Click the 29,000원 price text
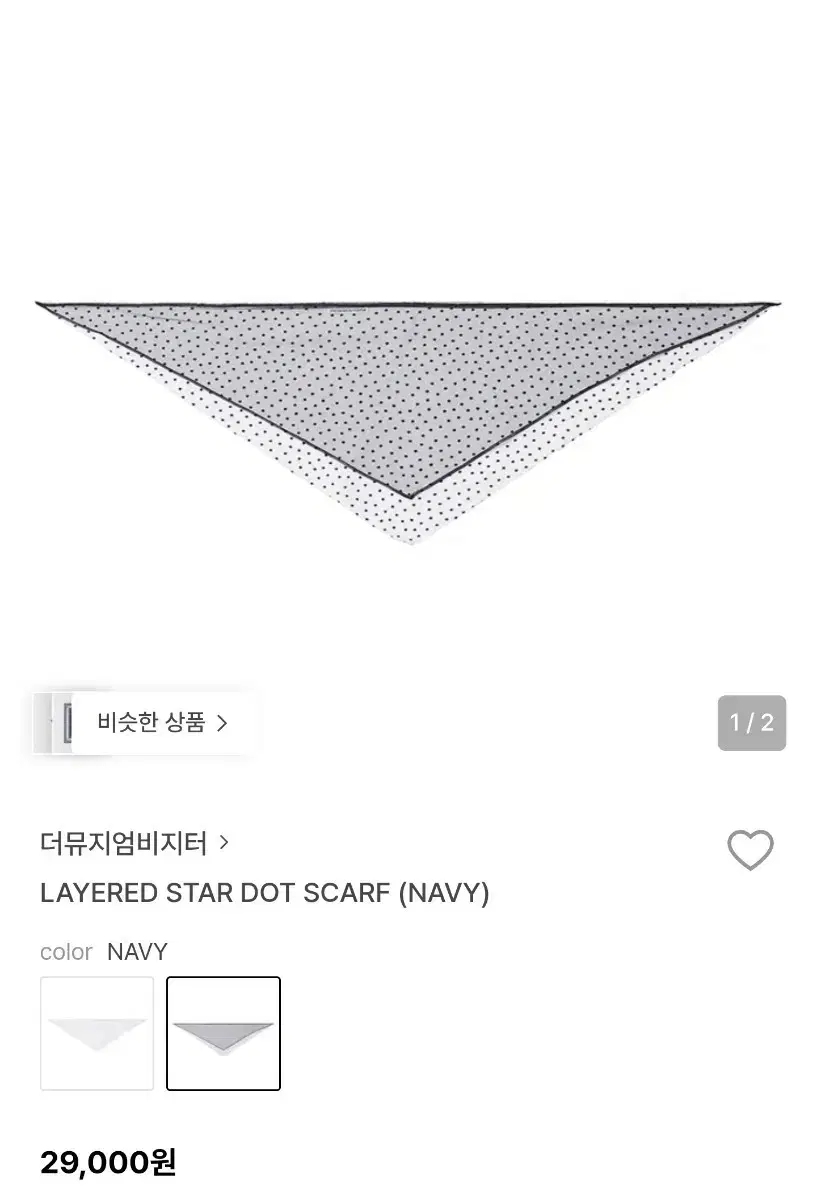The width and height of the screenshot is (817, 1200). pyautogui.click(x=106, y=1163)
